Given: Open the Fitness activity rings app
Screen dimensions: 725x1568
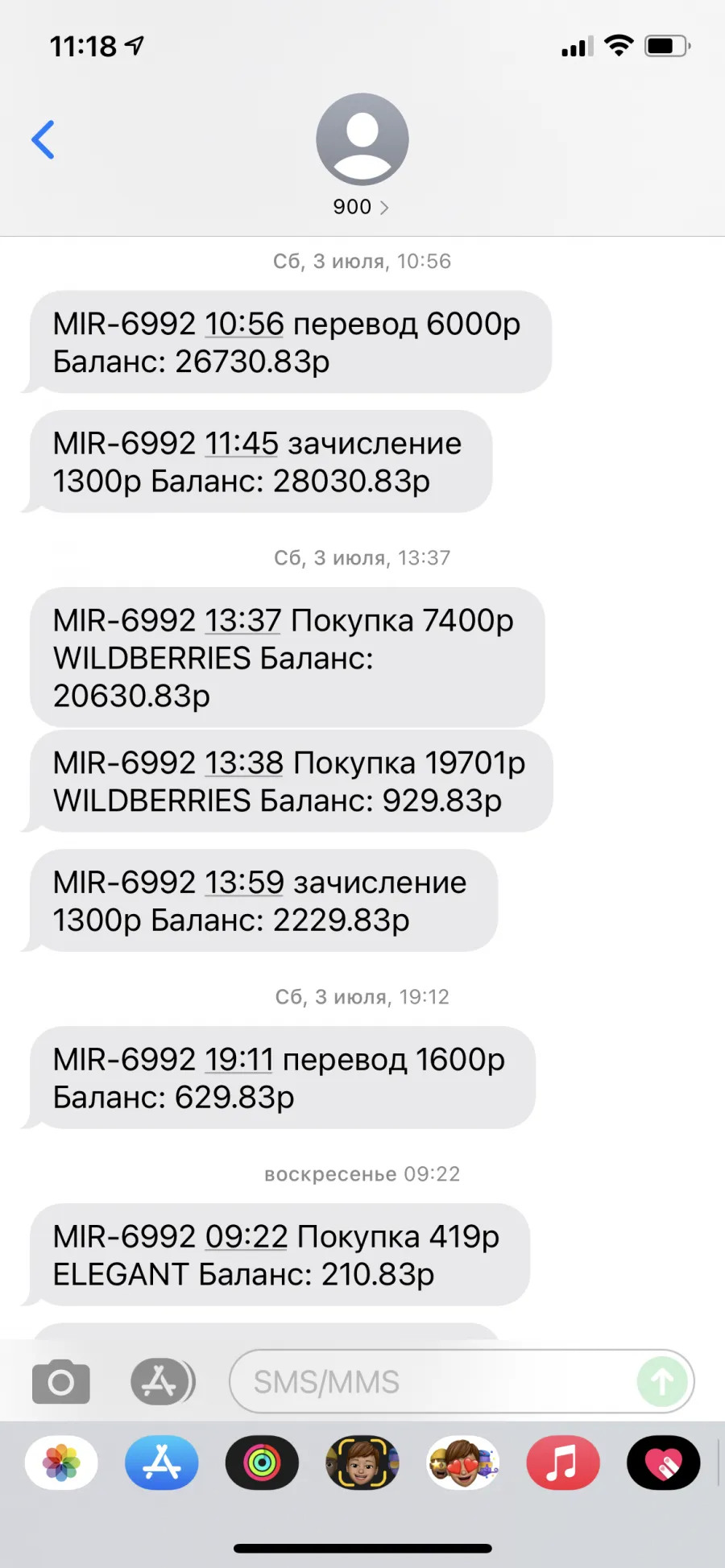Looking at the screenshot, I should point(262,1463).
